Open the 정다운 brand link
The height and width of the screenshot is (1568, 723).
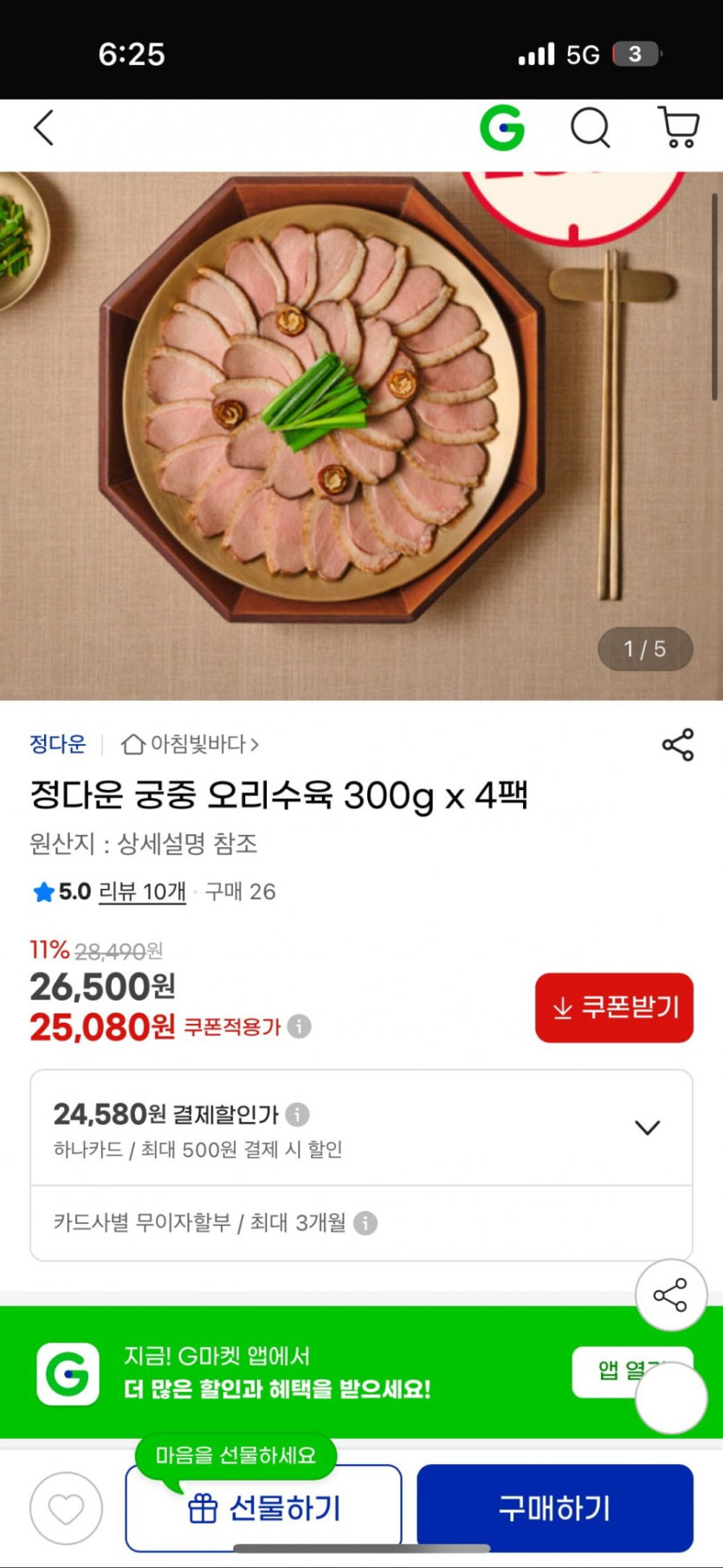coord(58,744)
